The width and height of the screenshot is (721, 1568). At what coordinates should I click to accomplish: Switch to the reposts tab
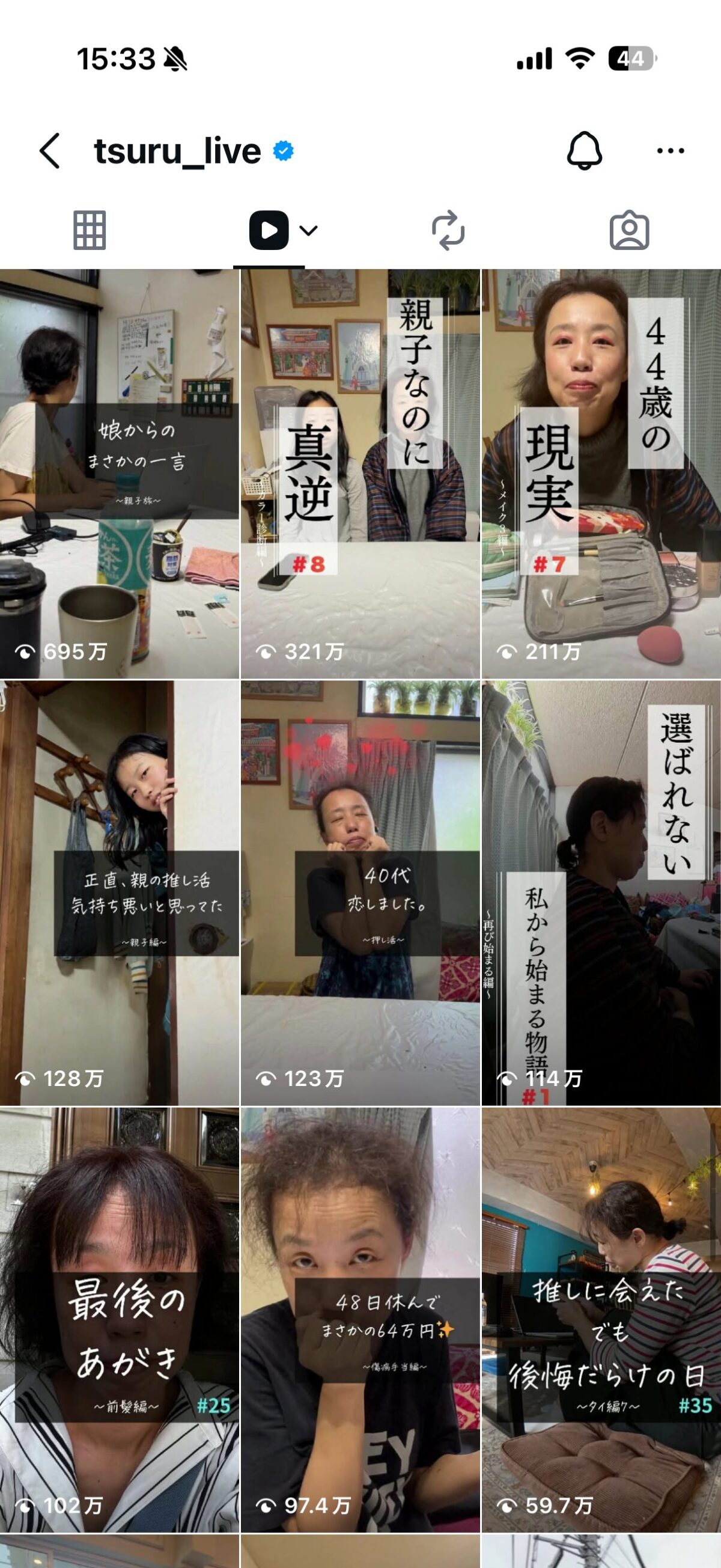(x=448, y=231)
